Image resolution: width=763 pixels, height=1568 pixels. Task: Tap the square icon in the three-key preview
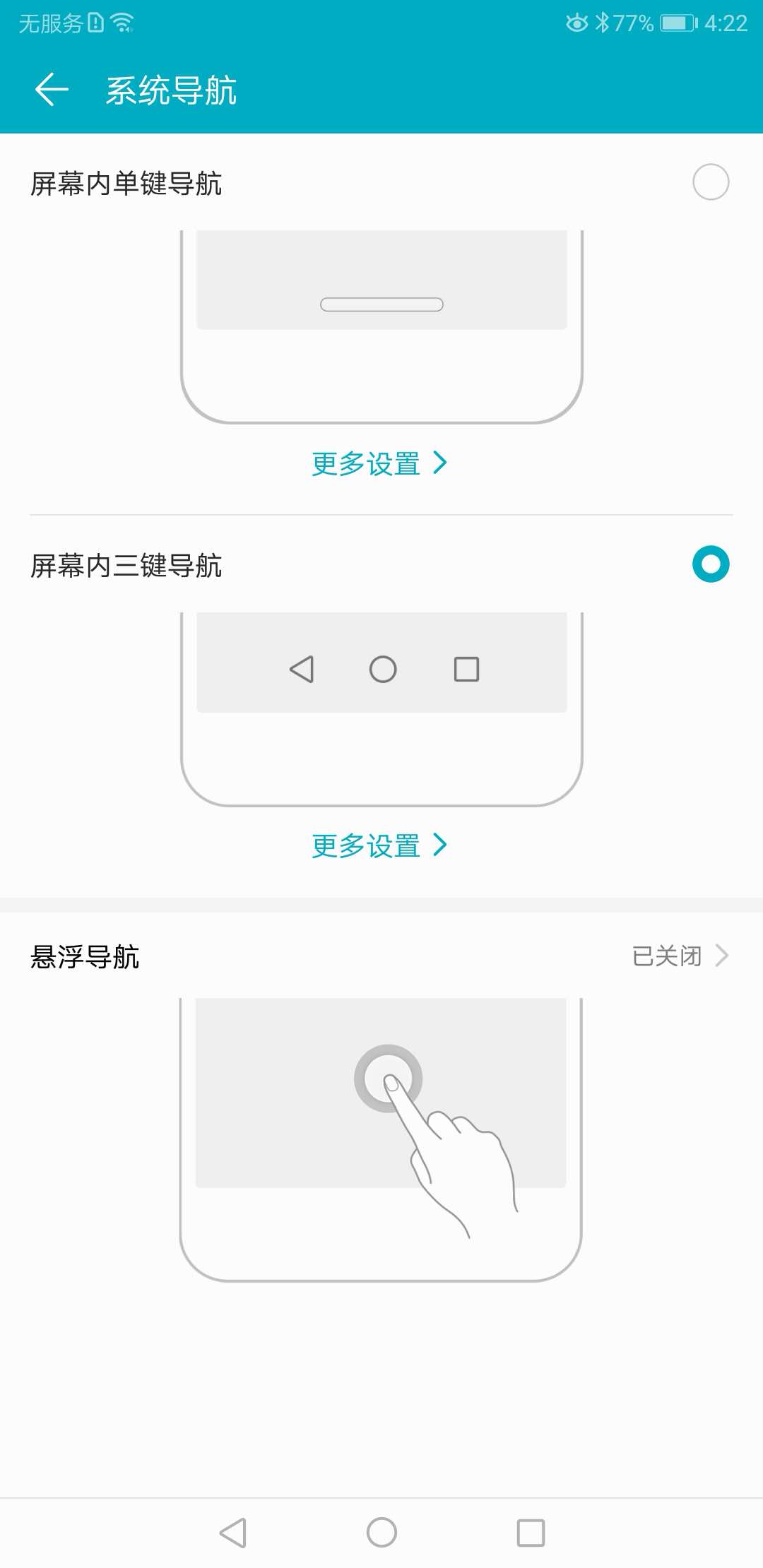click(466, 670)
